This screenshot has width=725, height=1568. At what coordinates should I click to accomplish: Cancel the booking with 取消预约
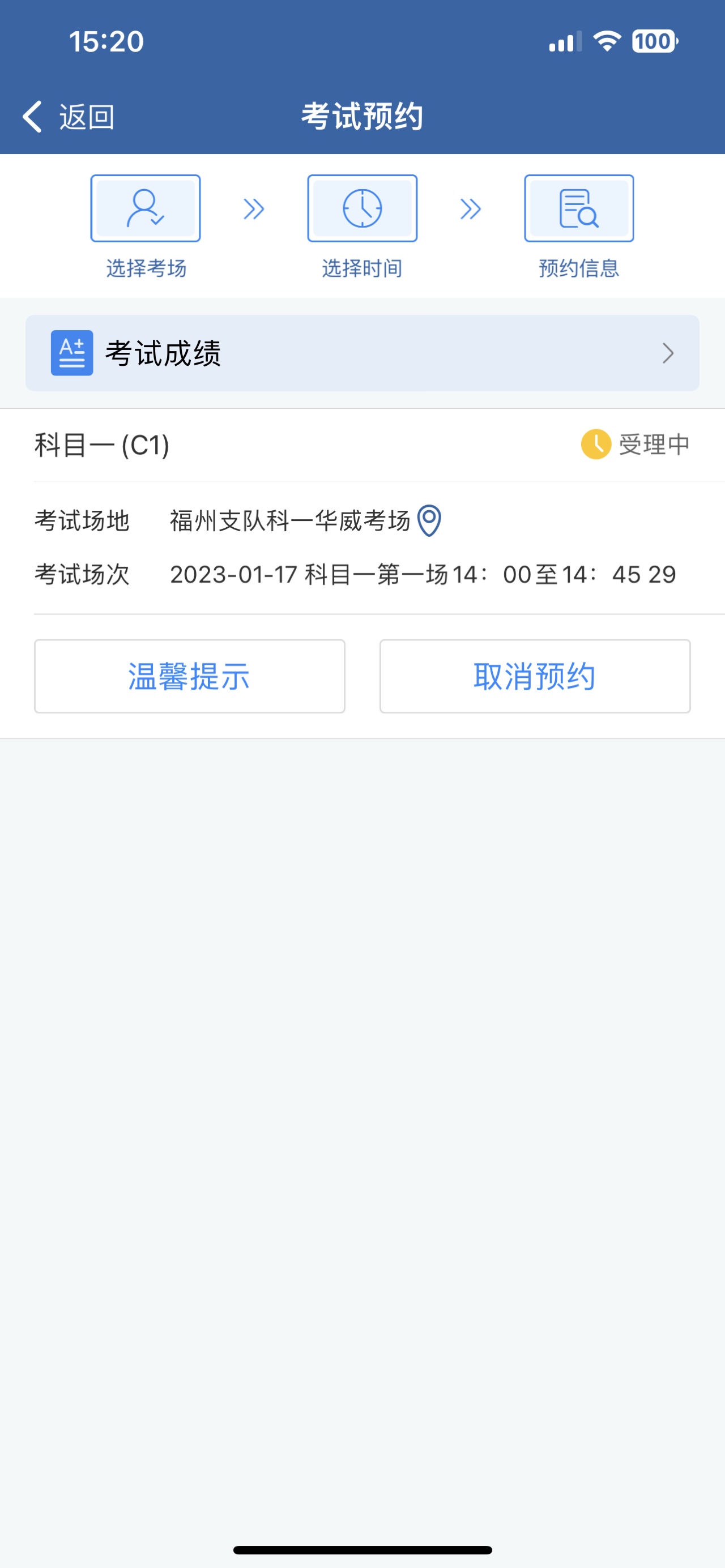click(535, 676)
